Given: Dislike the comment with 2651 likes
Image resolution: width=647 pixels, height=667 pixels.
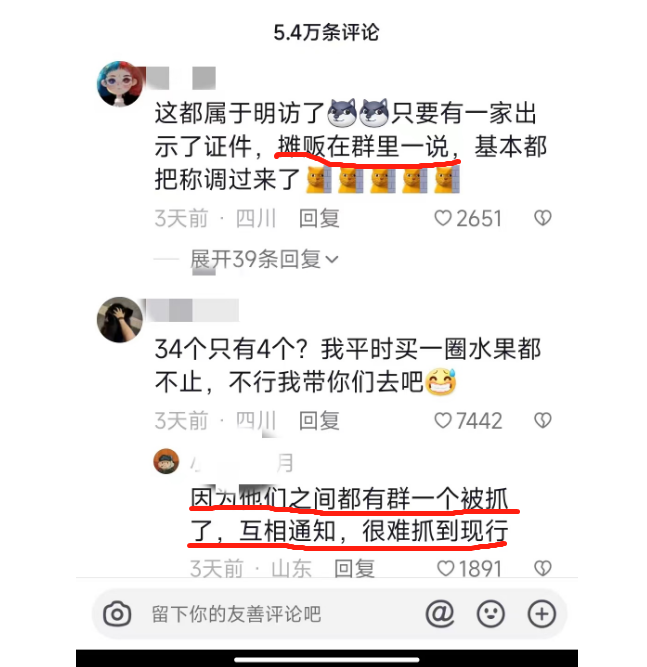Looking at the screenshot, I should tap(542, 218).
